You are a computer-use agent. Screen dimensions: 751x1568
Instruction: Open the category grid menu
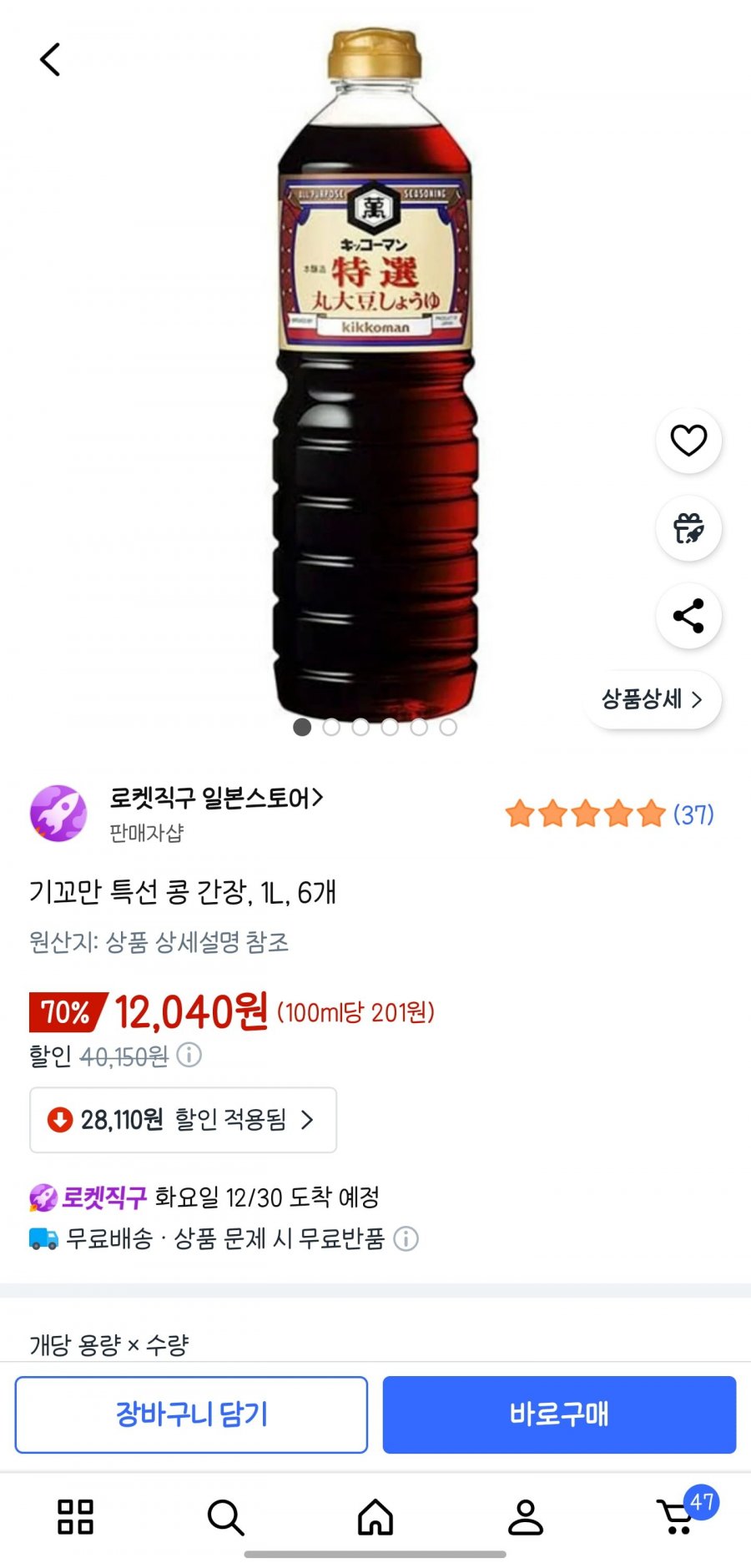(75, 1516)
